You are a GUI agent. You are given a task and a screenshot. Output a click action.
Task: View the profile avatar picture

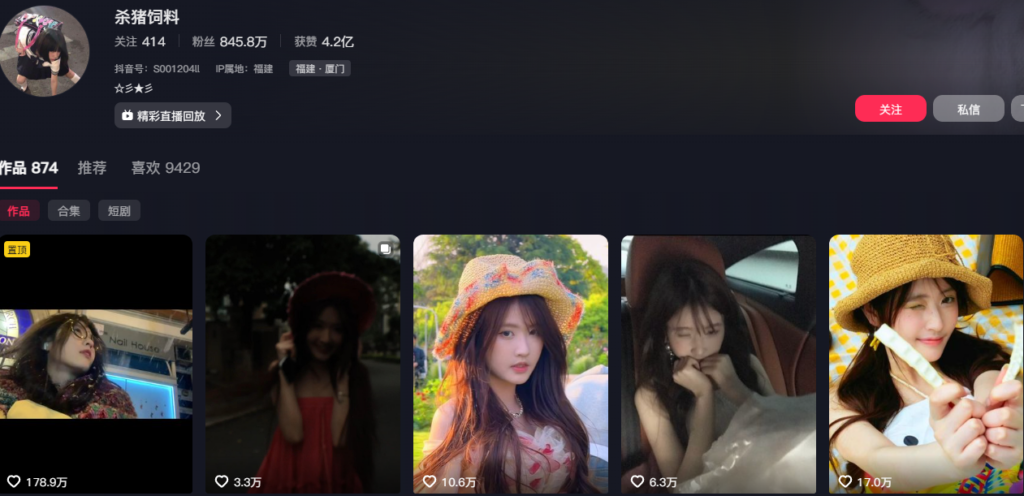pyautogui.click(x=44, y=50)
